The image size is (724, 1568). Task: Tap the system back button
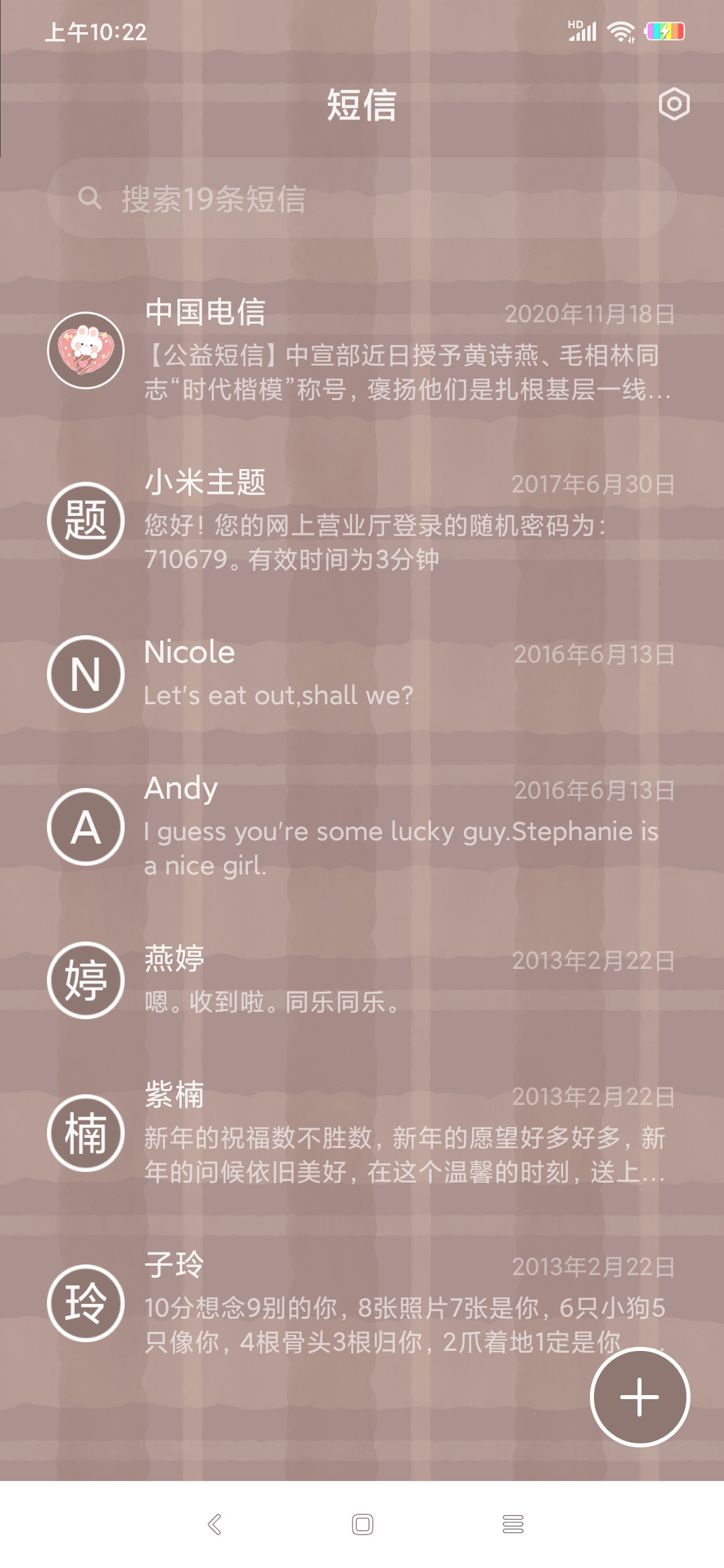[x=215, y=1524]
